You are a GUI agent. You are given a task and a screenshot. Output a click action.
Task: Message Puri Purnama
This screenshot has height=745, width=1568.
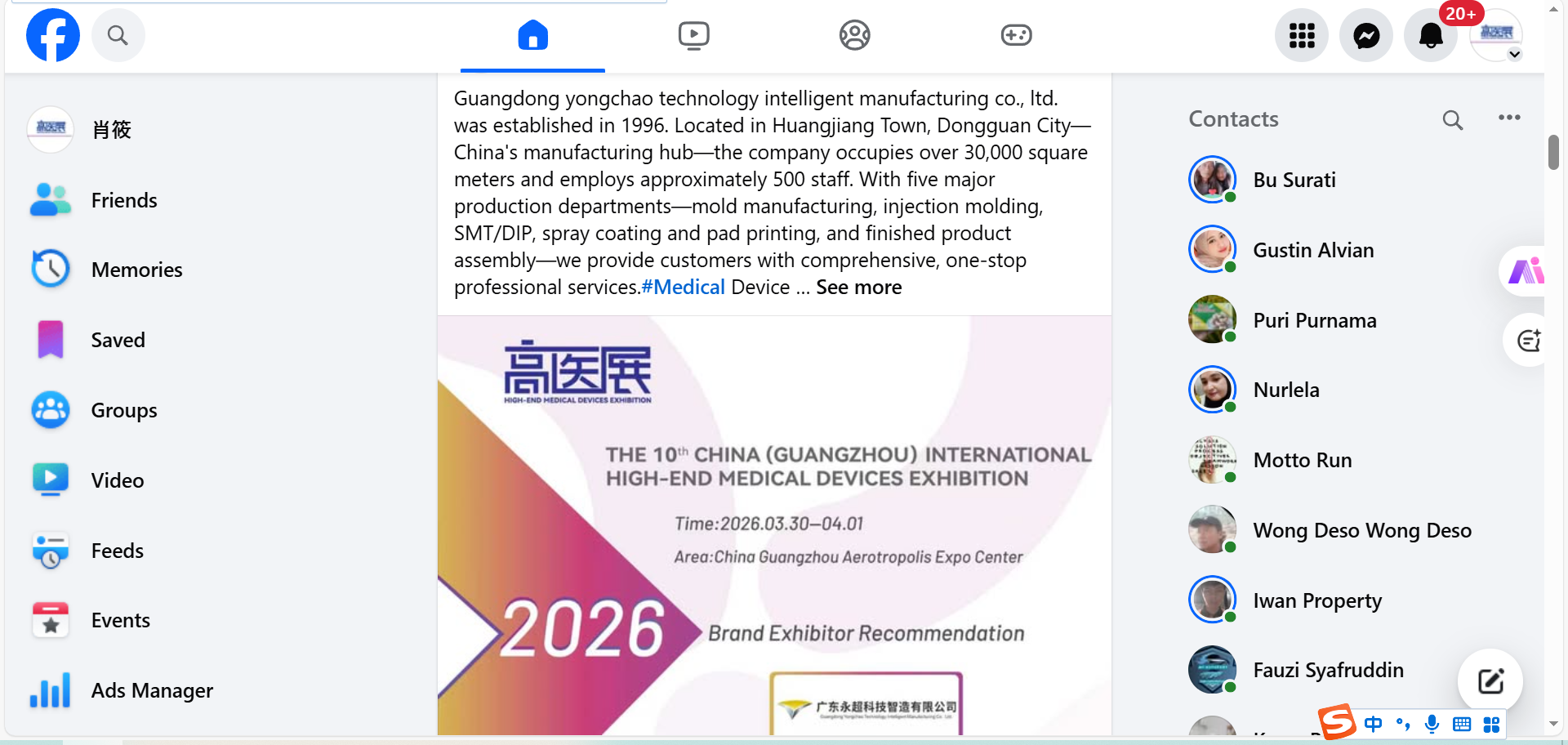[1314, 320]
